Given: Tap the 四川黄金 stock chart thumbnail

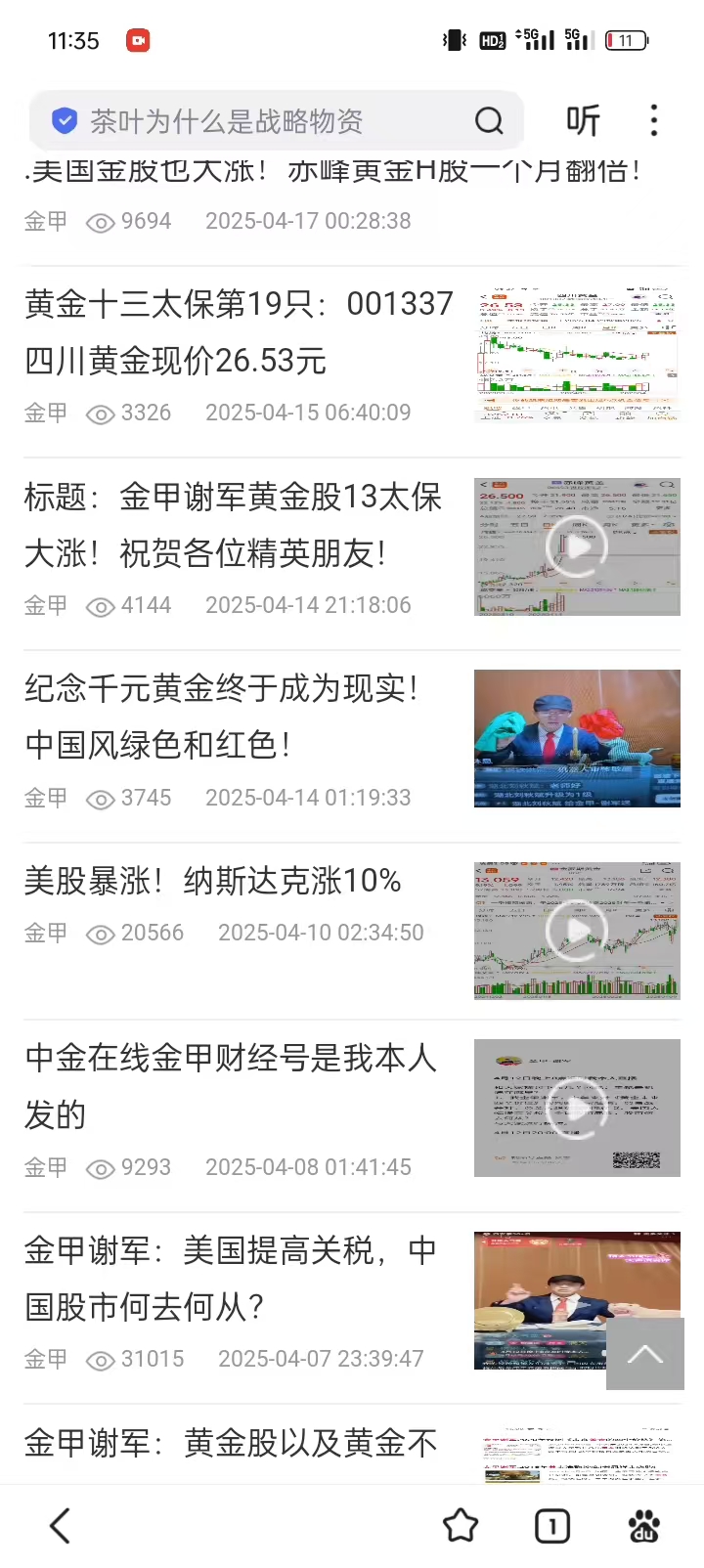Looking at the screenshot, I should [577, 353].
